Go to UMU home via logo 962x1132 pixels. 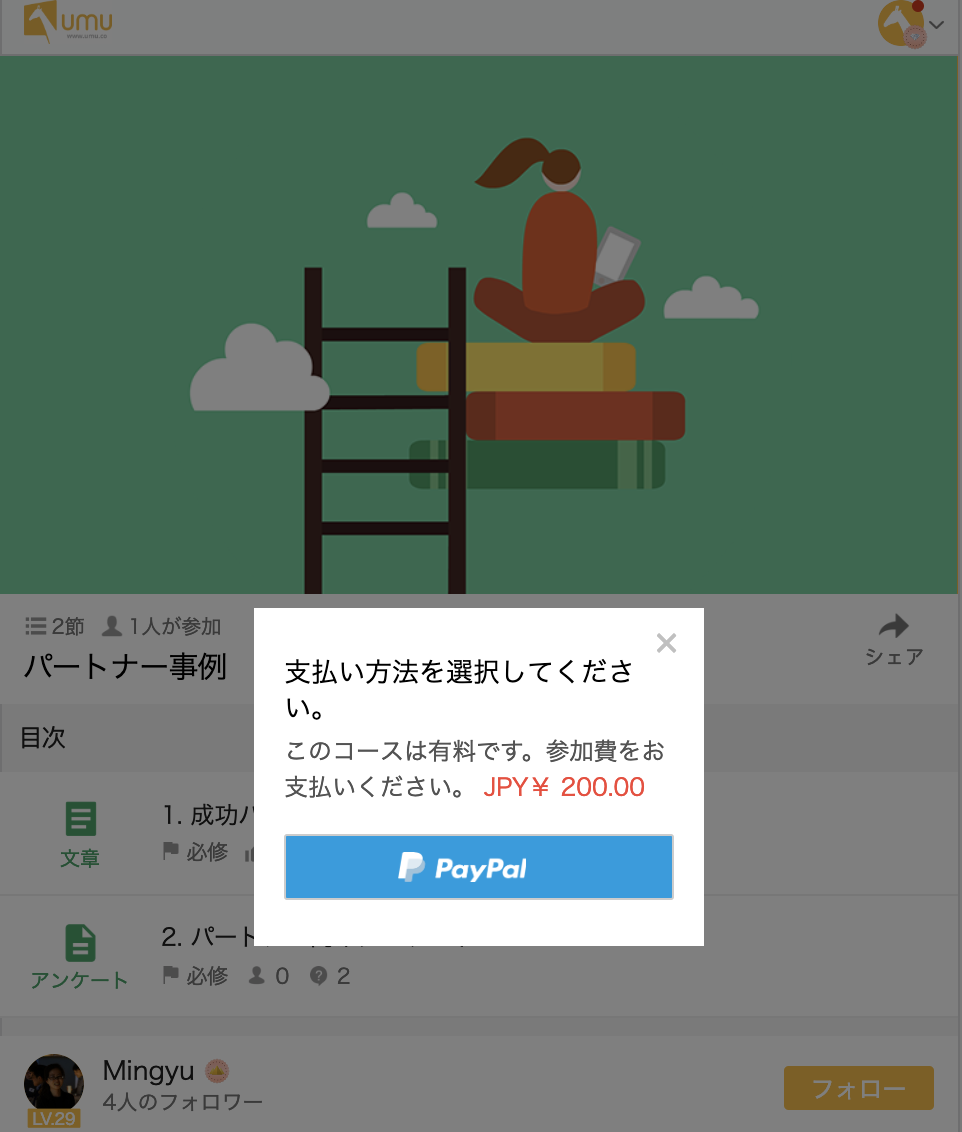(67, 22)
